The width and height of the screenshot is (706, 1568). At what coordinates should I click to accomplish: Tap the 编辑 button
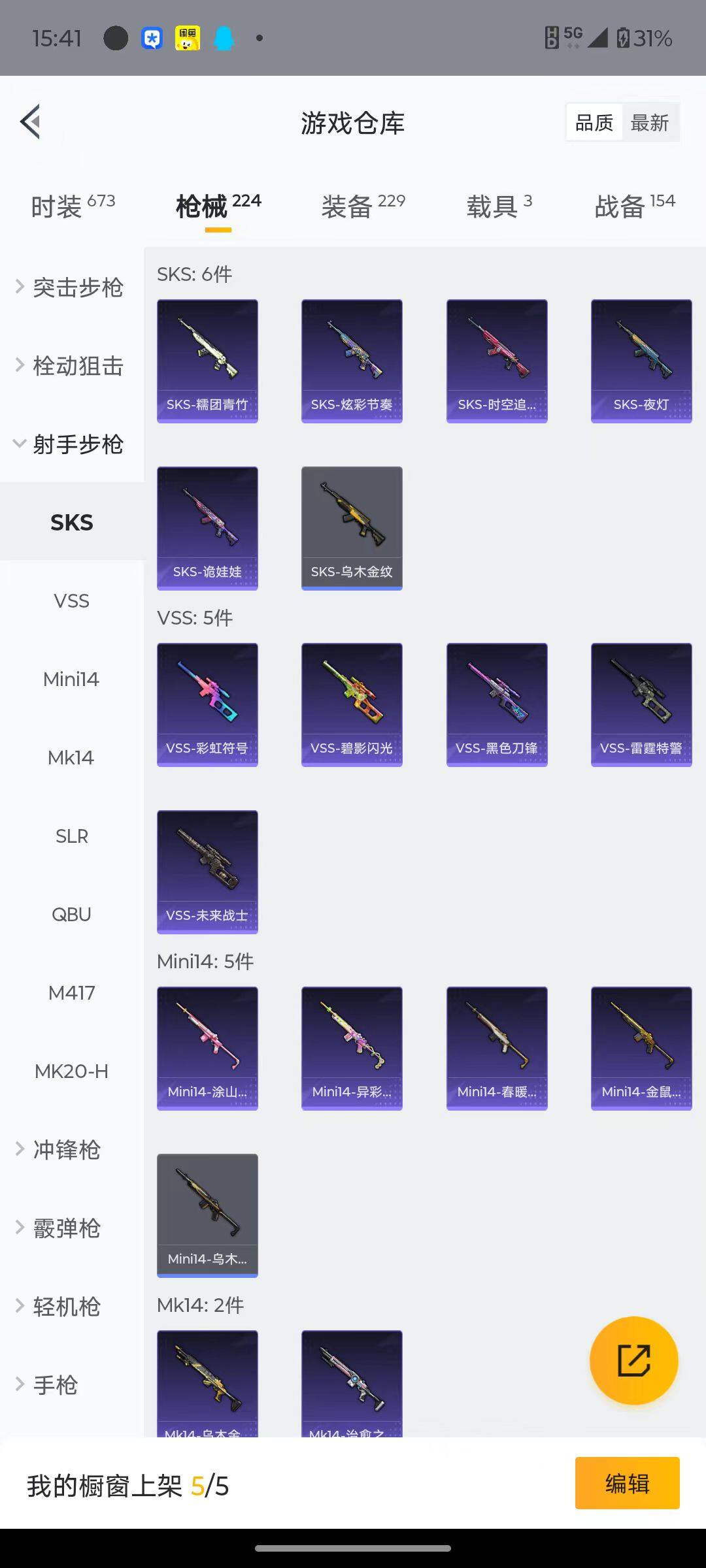pyautogui.click(x=627, y=1483)
